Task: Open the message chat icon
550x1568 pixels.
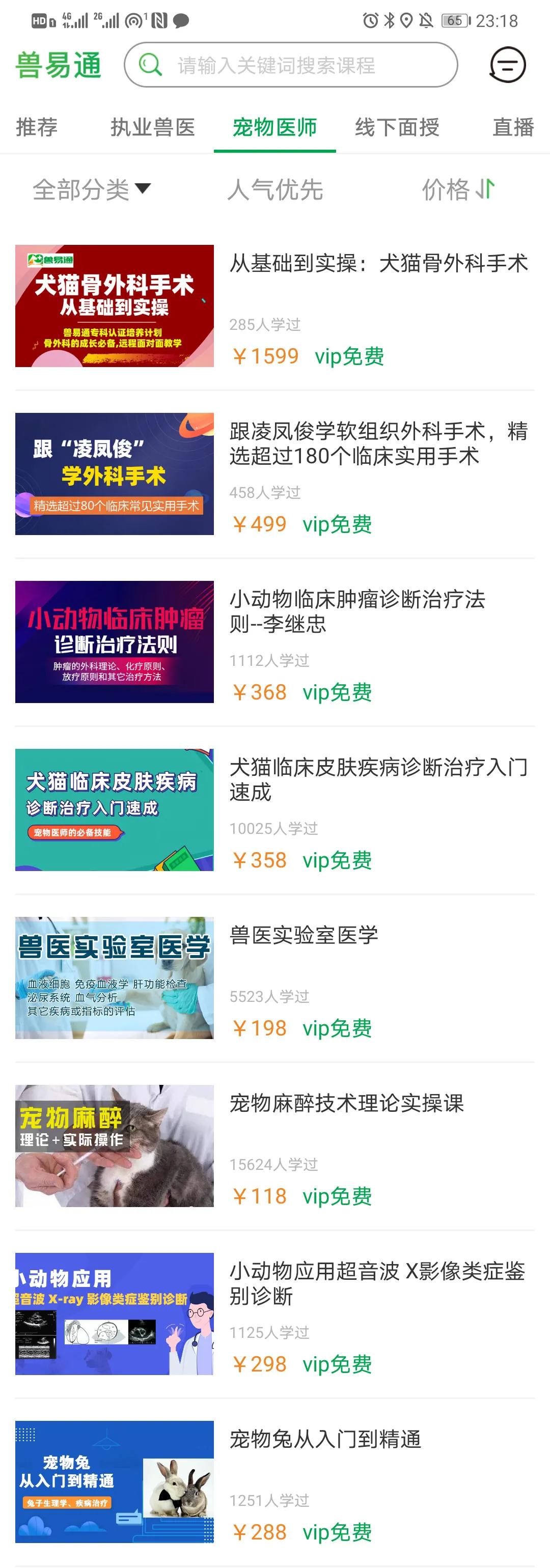Action: 507,65
